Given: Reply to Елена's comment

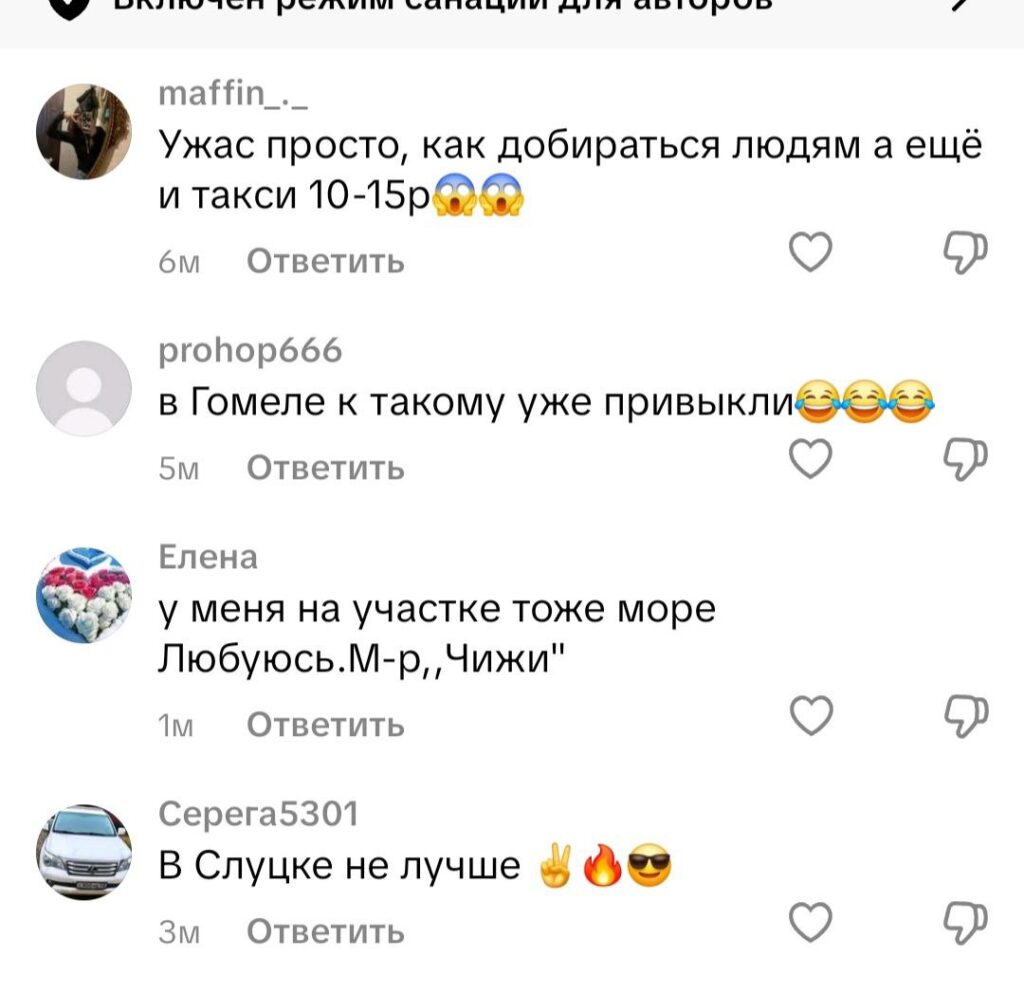Looking at the screenshot, I should click(x=325, y=724).
